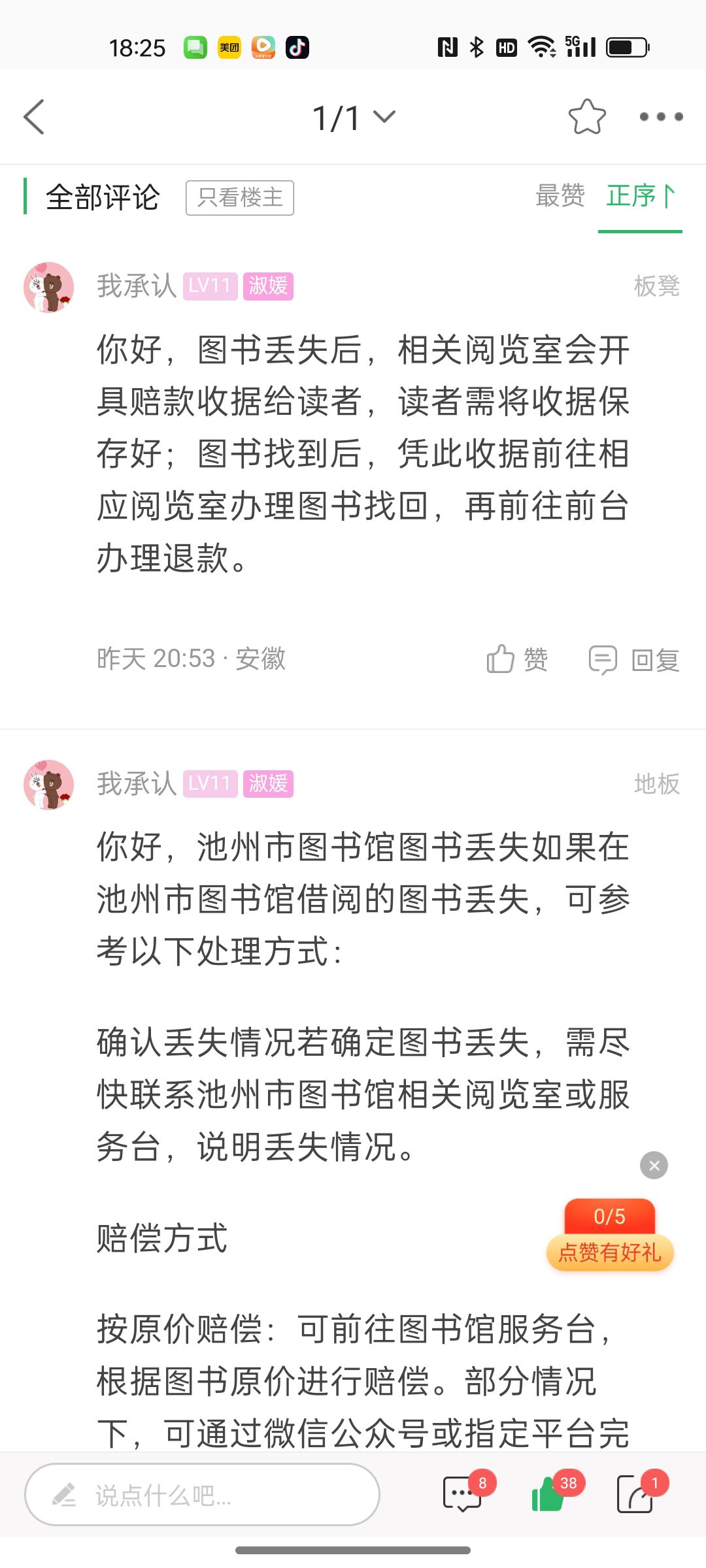The image size is (706, 1568).
Task: Enable the 只看楼主 filter
Action: (240, 198)
